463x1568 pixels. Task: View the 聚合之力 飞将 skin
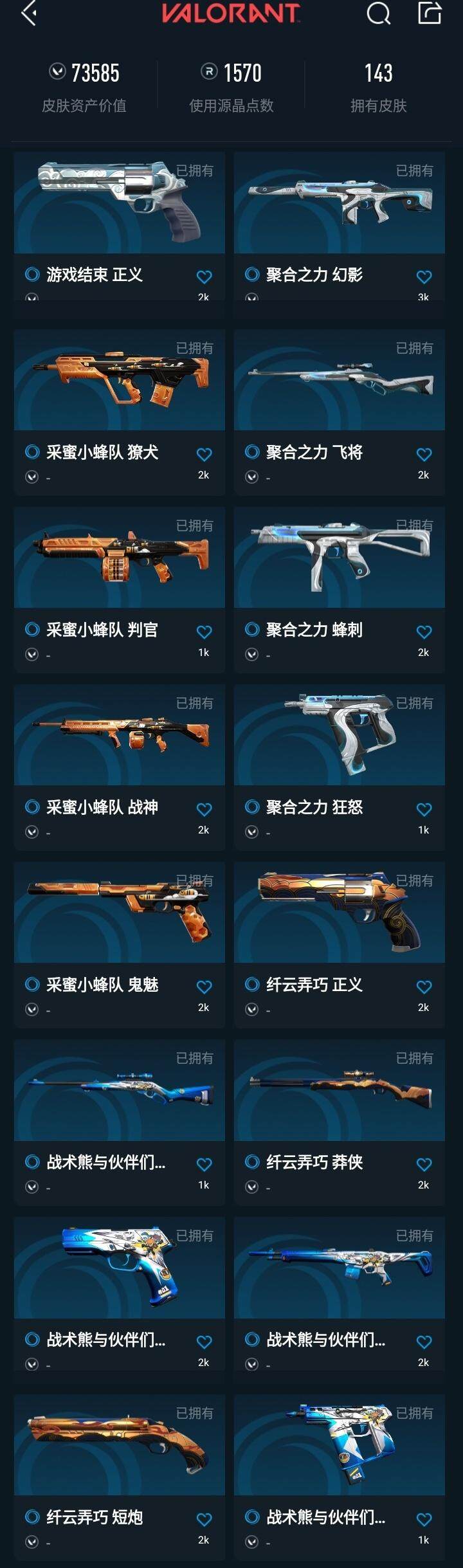(x=340, y=381)
